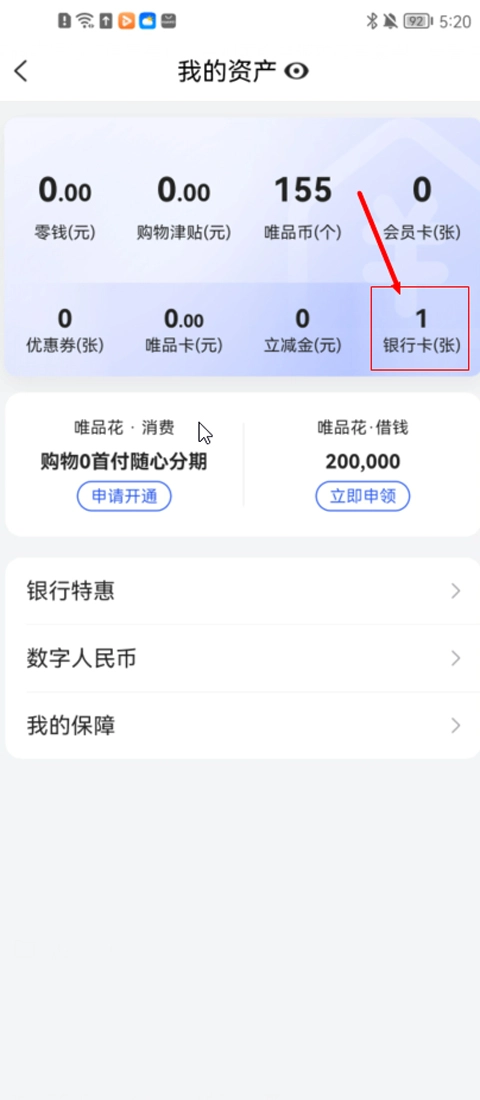
Task: Open the 零钱 balance
Action: click(65, 208)
